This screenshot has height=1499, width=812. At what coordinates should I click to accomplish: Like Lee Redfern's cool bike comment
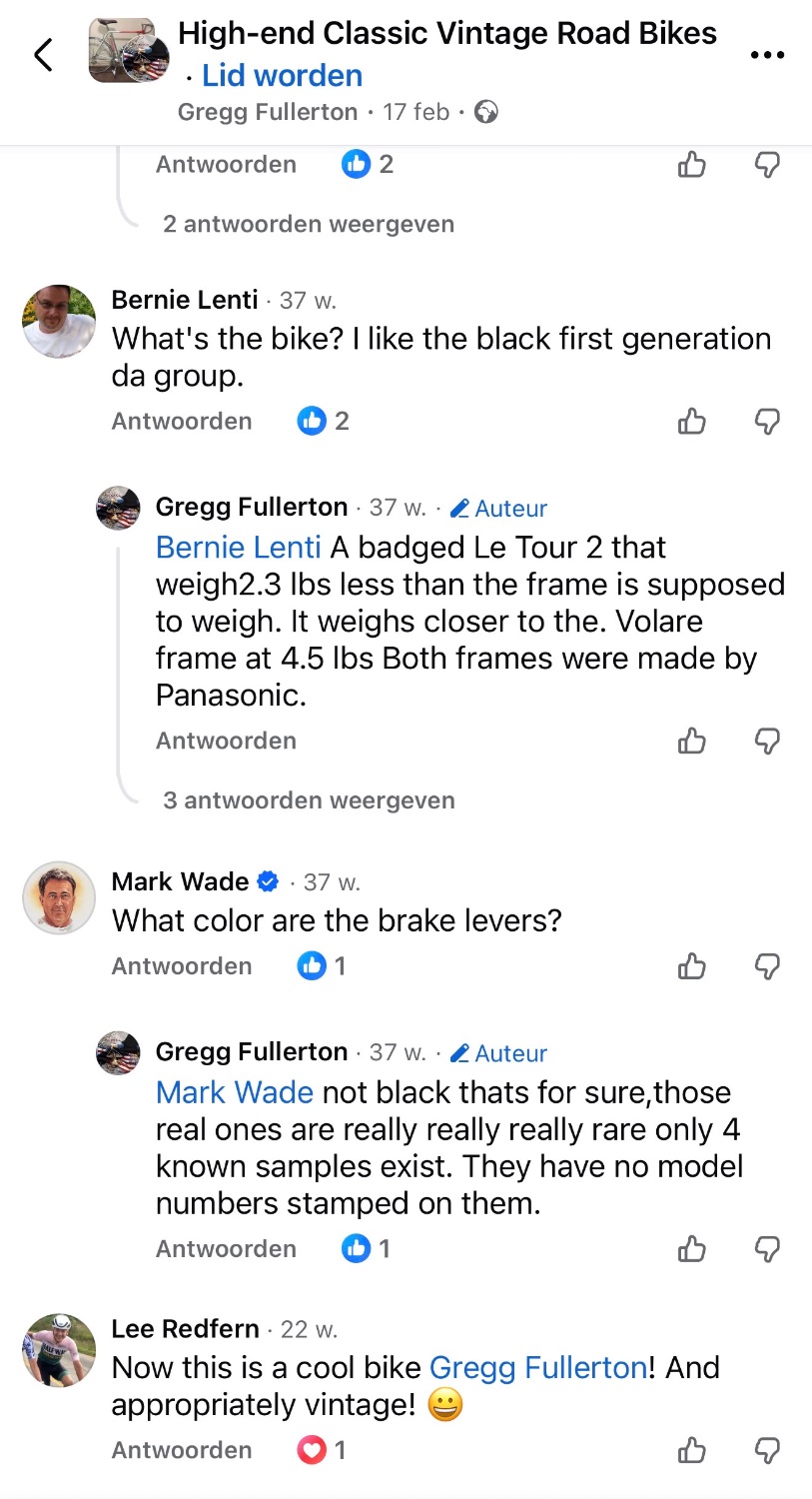(691, 1450)
